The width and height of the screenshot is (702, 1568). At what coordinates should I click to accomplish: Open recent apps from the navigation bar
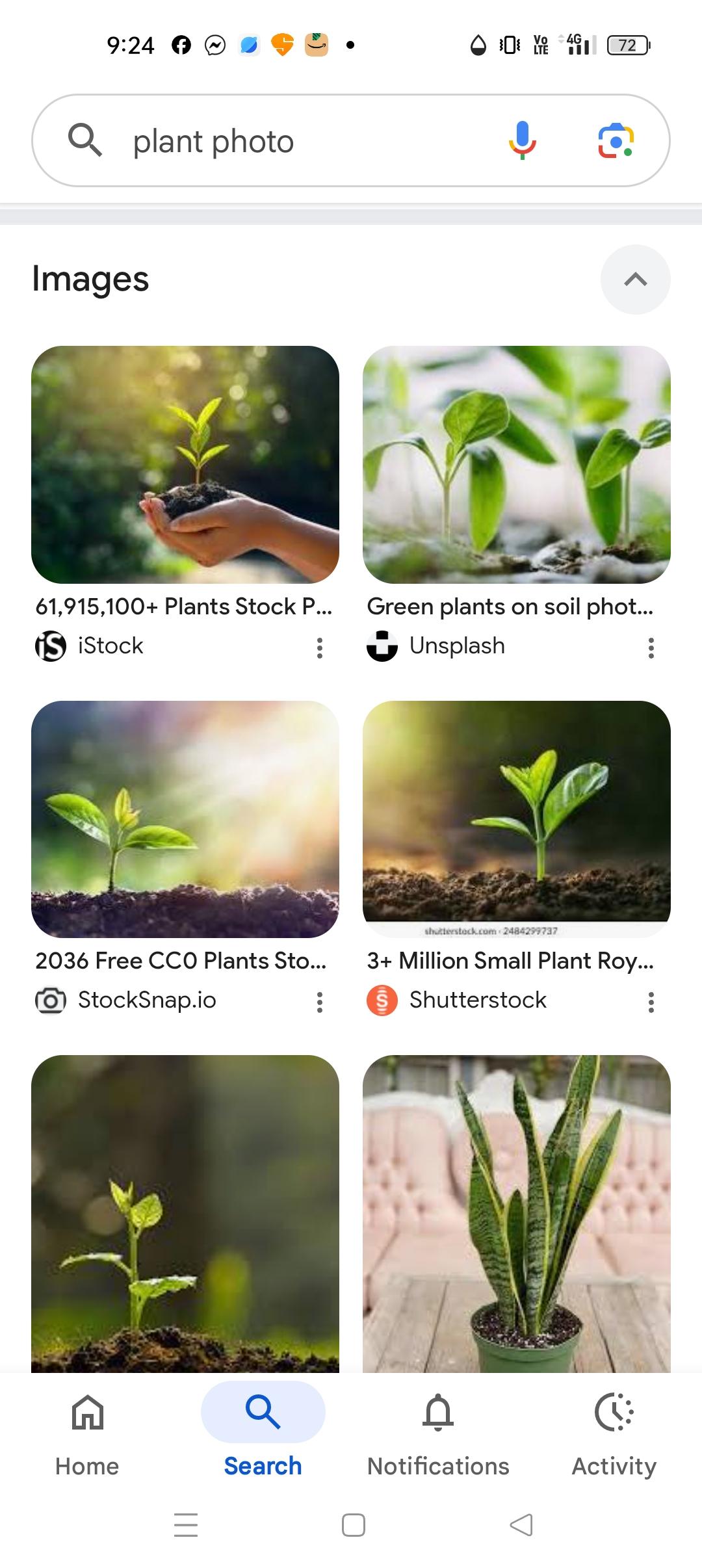click(186, 1524)
